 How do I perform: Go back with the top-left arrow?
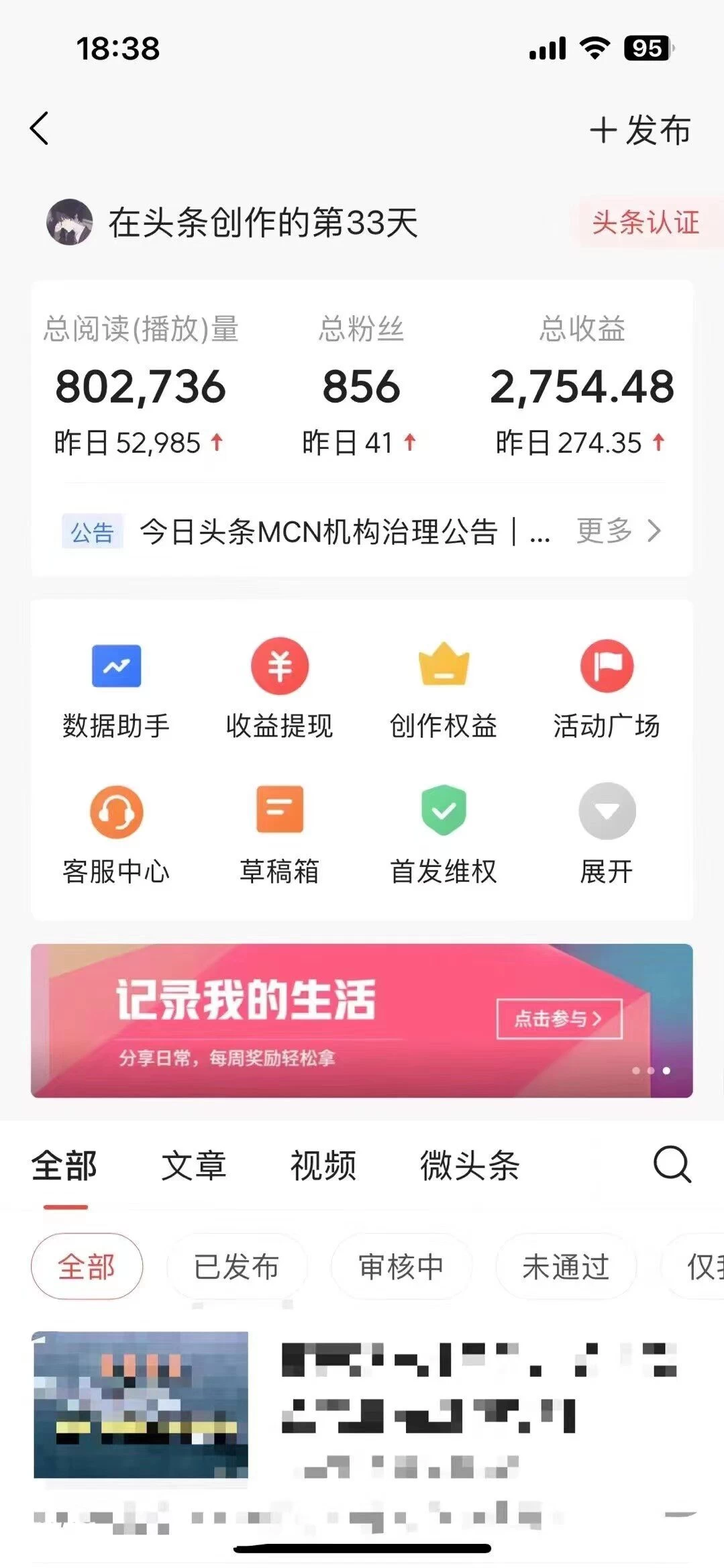[40, 127]
